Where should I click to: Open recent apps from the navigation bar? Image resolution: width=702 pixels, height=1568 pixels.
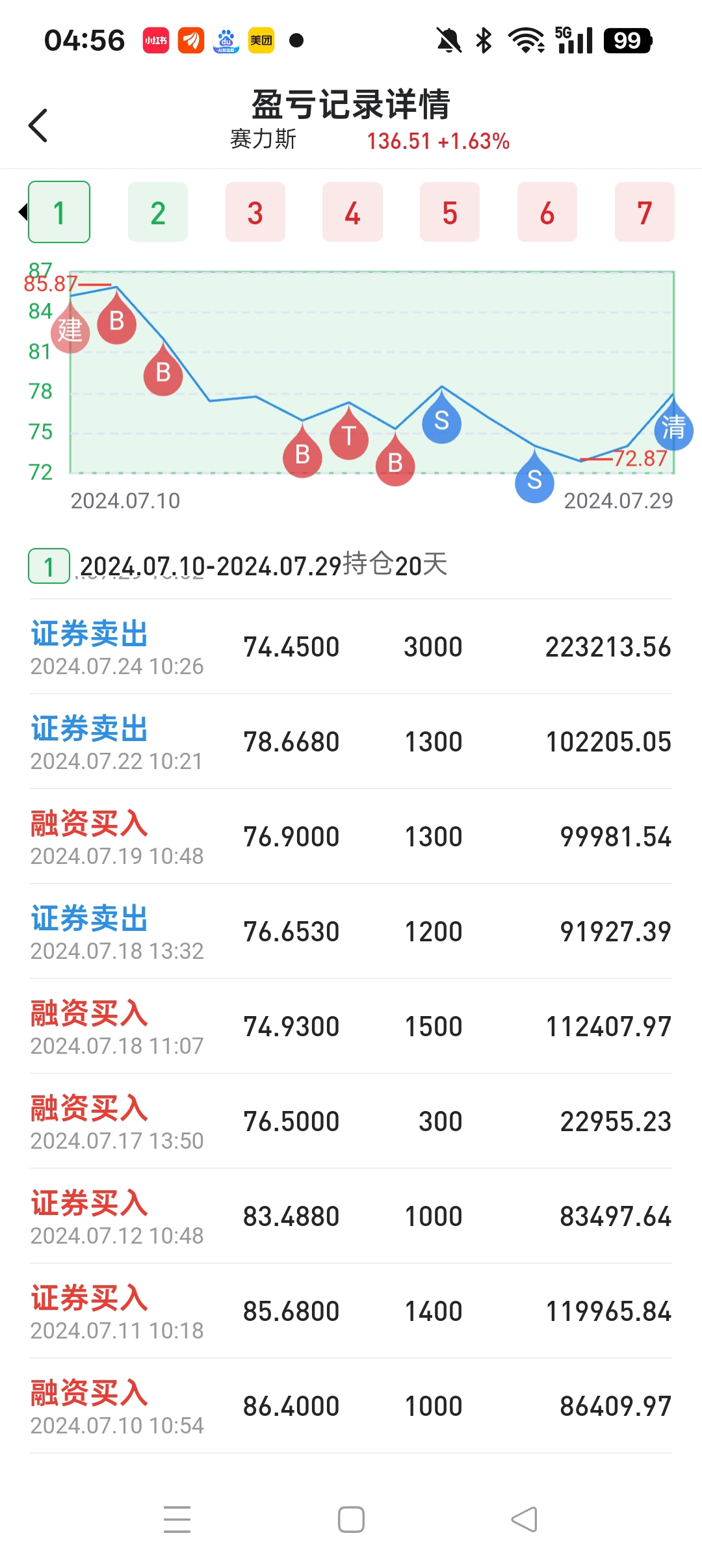point(177,1519)
